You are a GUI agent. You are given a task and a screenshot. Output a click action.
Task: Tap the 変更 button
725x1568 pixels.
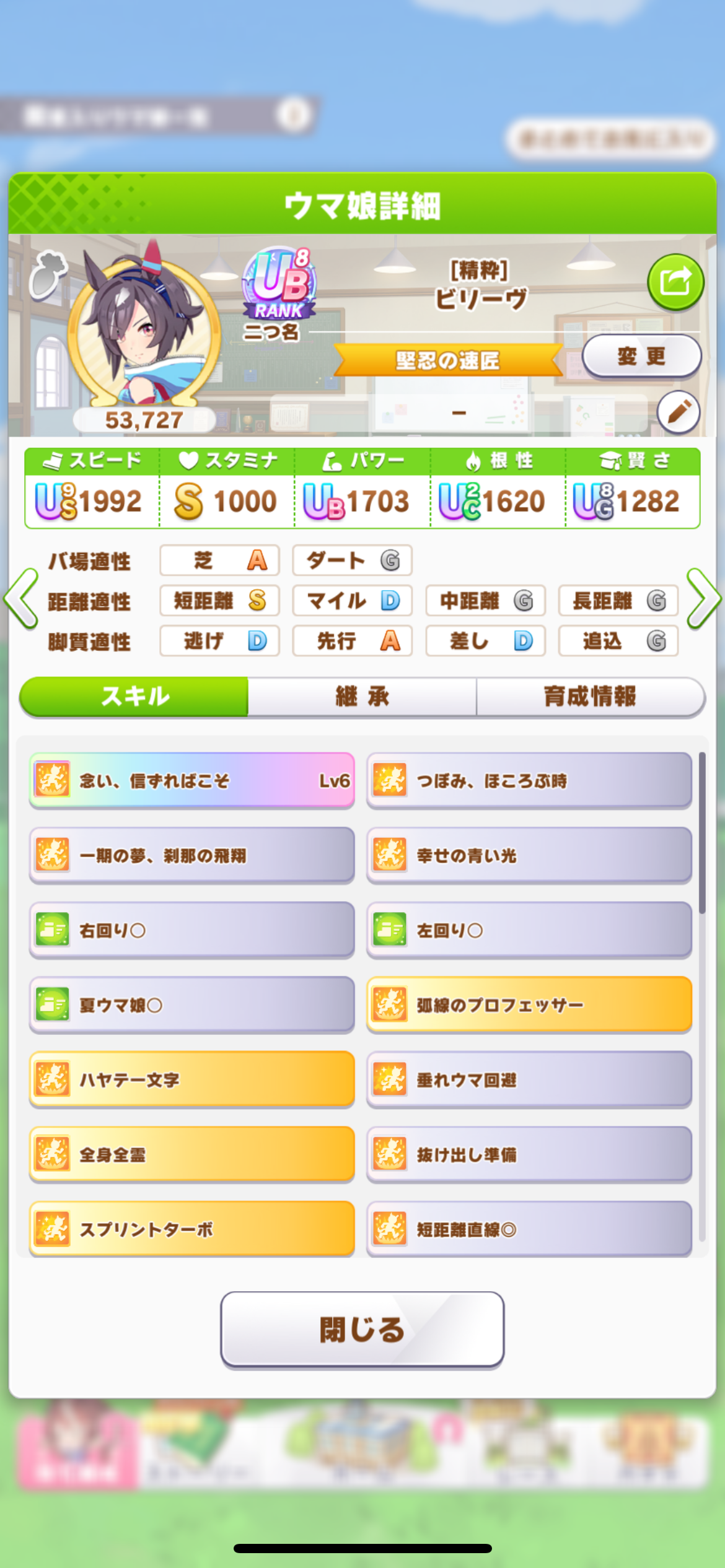pyautogui.click(x=641, y=356)
